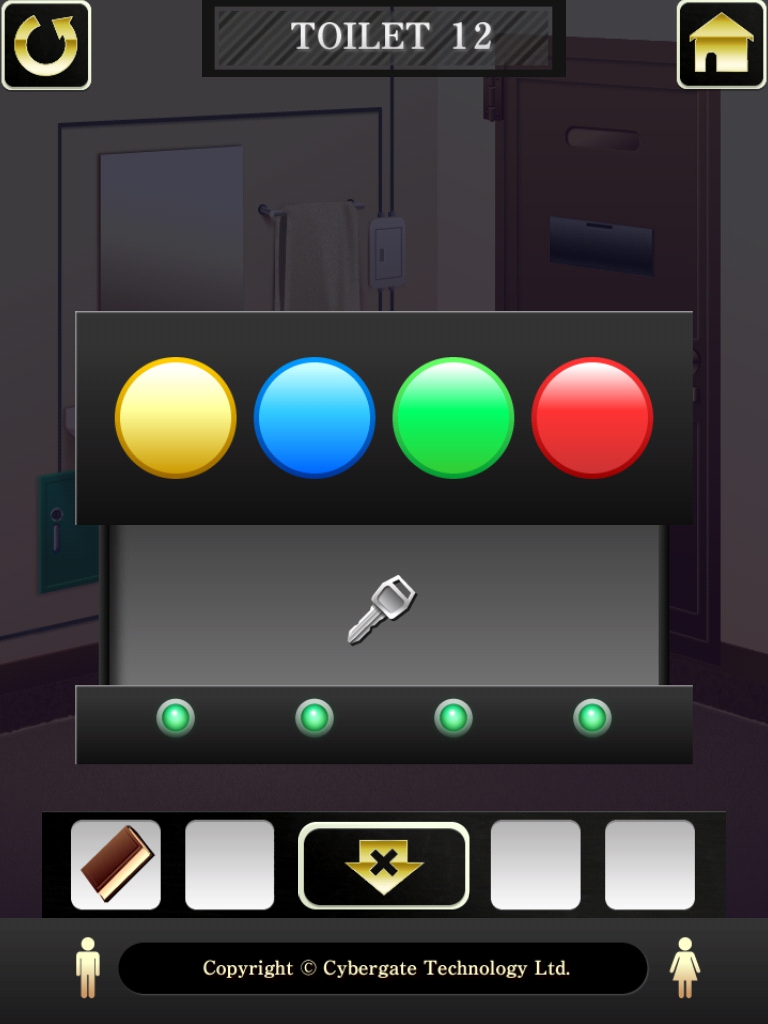Tap the blue round button
Viewport: 768px width, 1024px height.
314,417
